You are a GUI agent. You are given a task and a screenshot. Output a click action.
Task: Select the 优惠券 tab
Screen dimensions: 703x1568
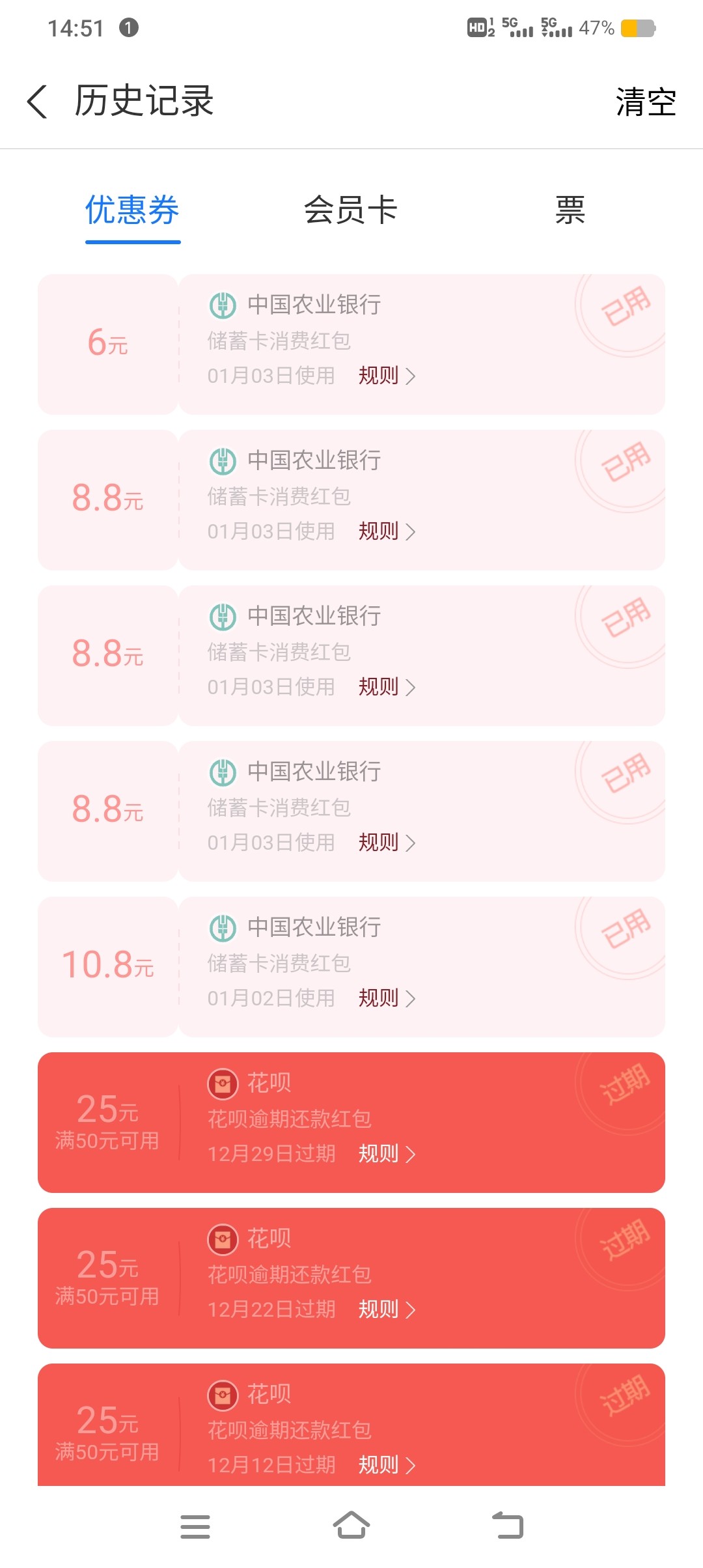pyautogui.click(x=133, y=210)
